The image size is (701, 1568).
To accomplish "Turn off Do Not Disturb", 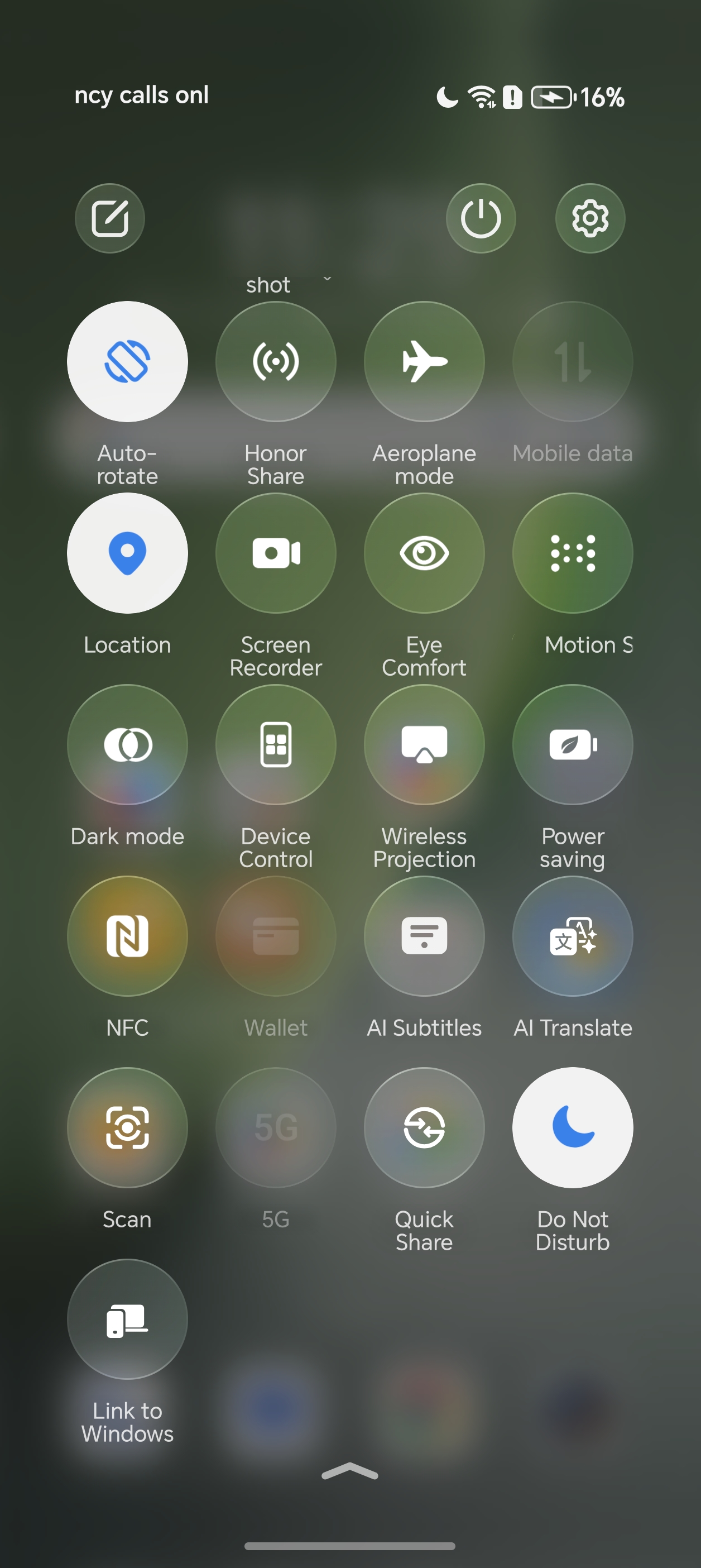I will (573, 1127).
